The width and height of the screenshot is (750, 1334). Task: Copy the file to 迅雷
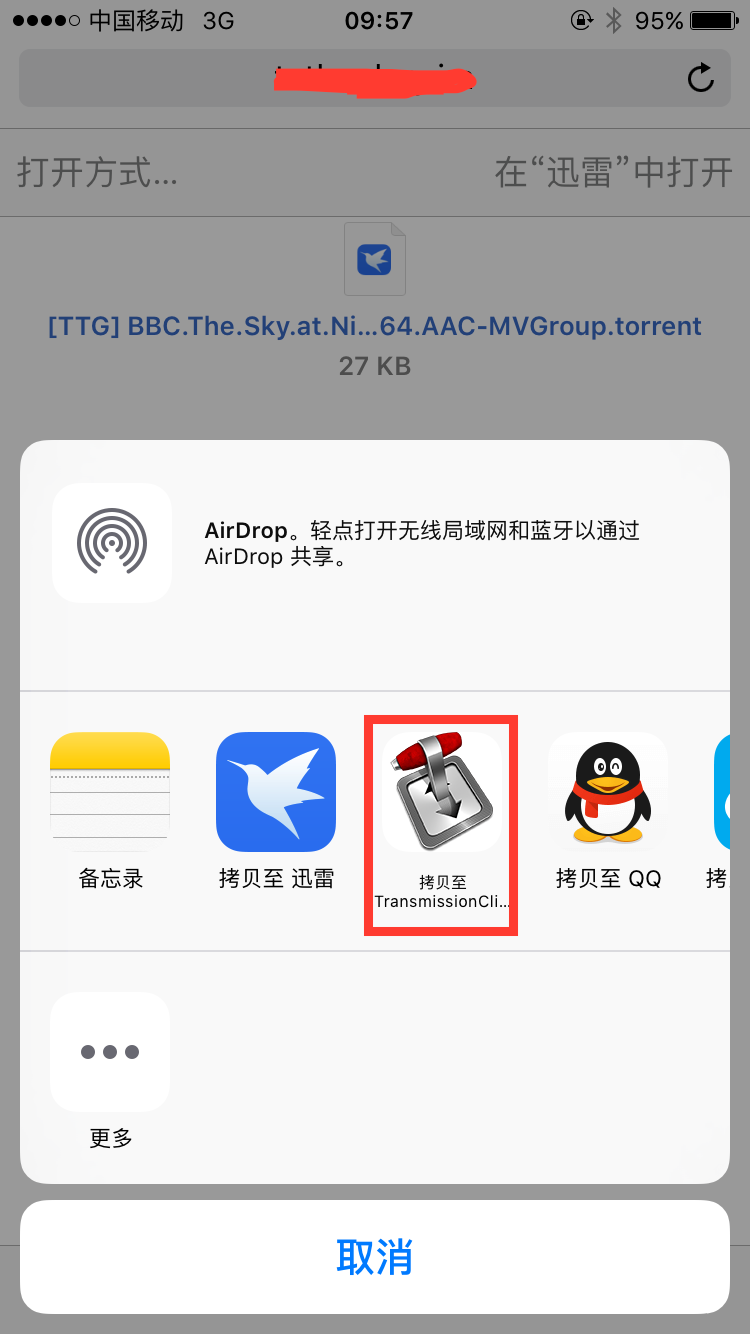click(276, 792)
